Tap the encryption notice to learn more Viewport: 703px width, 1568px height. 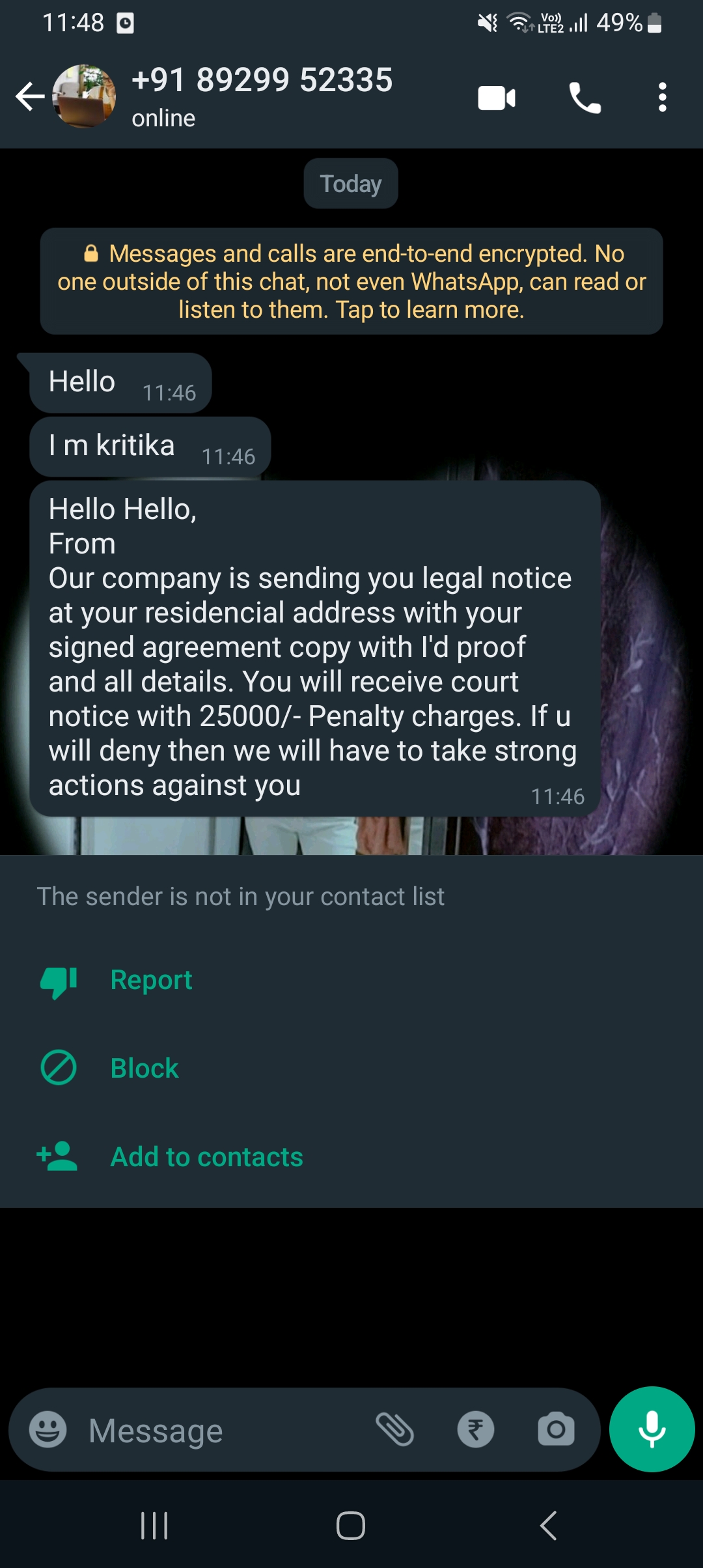point(351,281)
